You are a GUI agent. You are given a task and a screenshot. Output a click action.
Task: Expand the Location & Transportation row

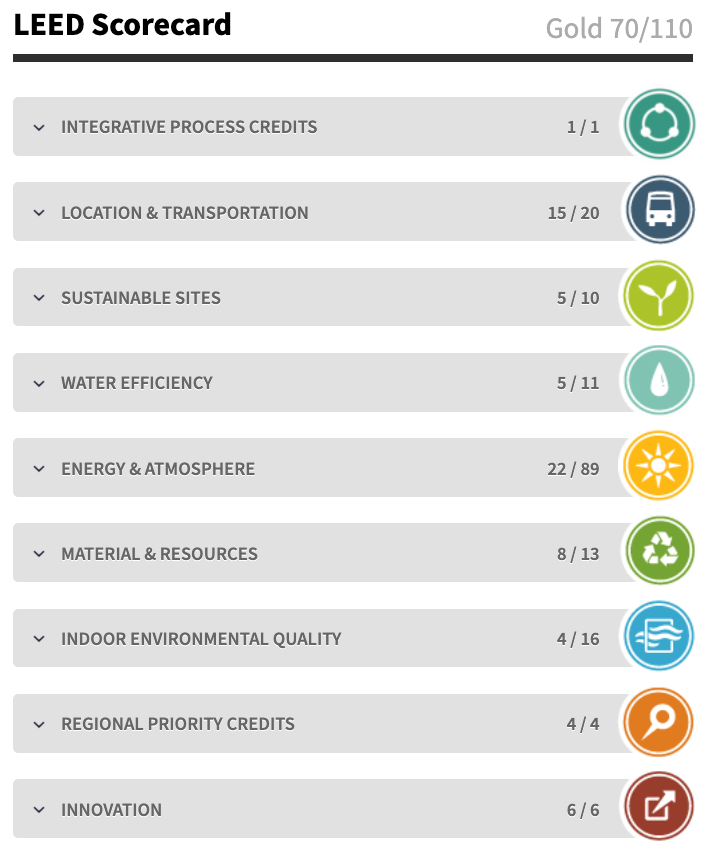[x=322, y=212]
